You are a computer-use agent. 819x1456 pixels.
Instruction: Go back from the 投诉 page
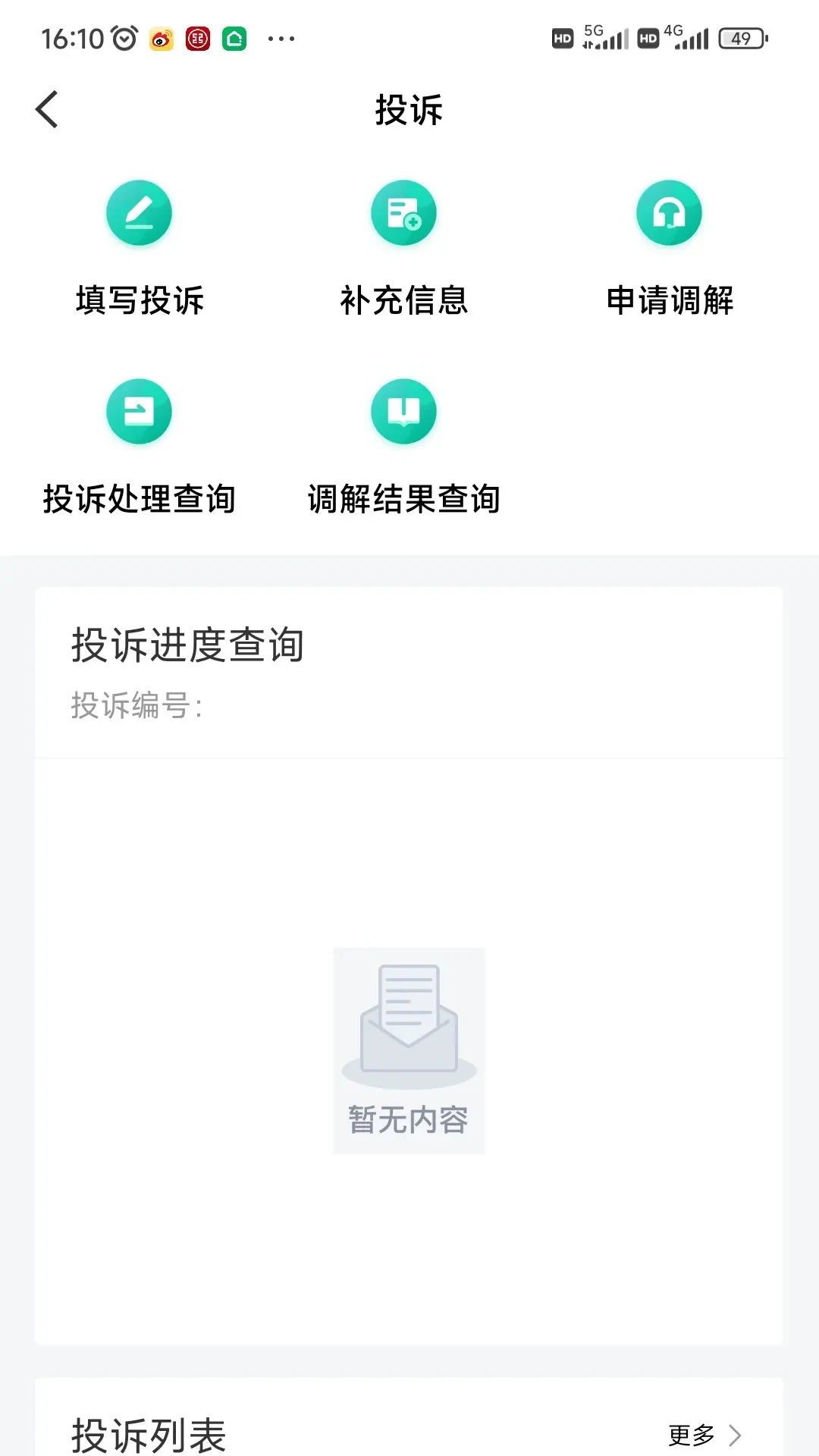click(x=47, y=110)
